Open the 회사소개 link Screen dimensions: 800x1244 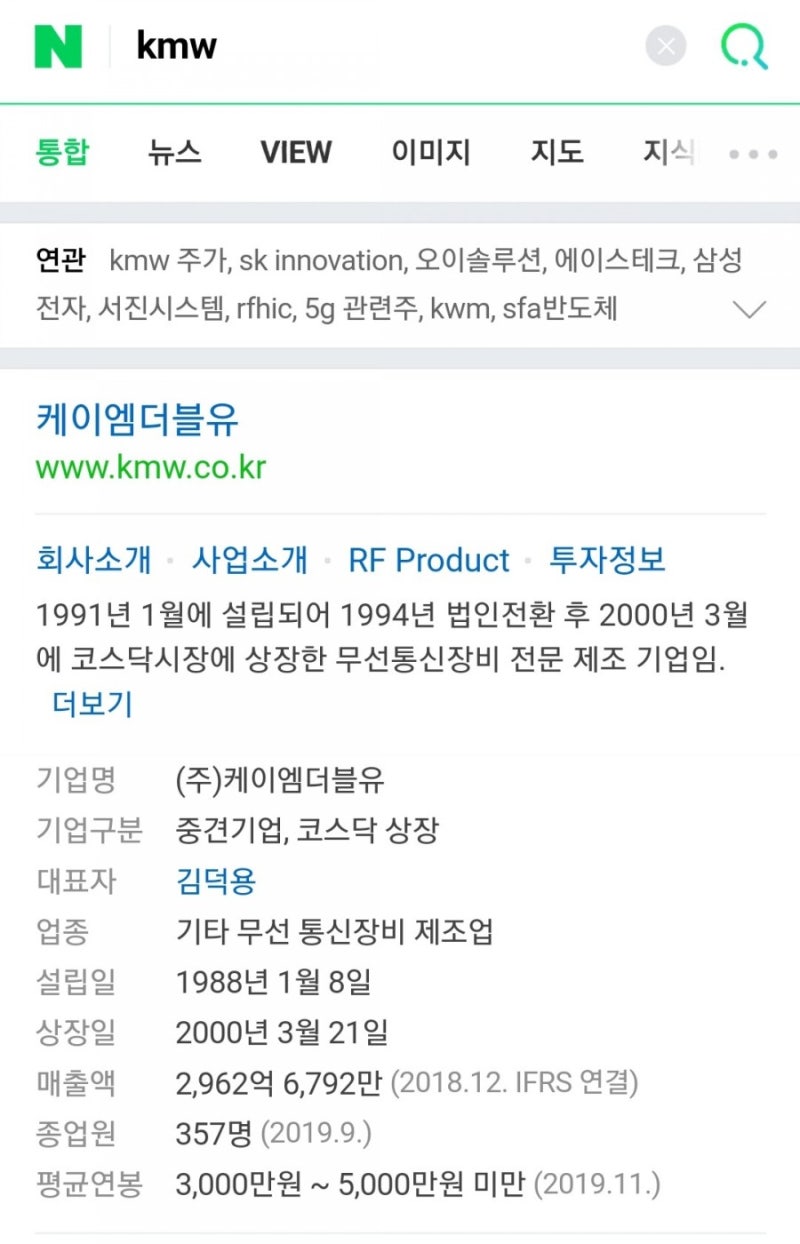pos(93,560)
